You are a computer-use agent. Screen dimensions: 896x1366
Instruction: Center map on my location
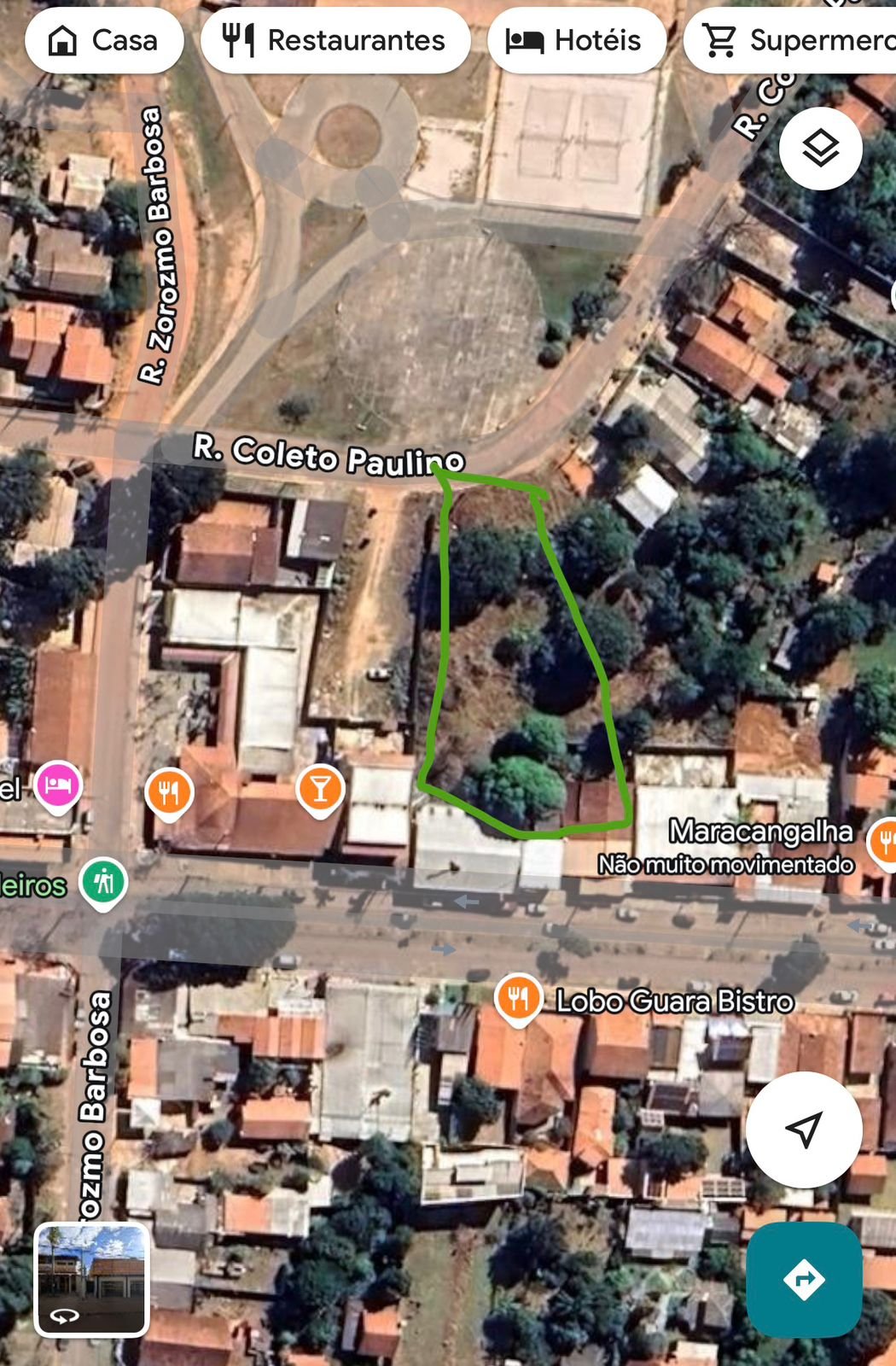[803, 1129]
